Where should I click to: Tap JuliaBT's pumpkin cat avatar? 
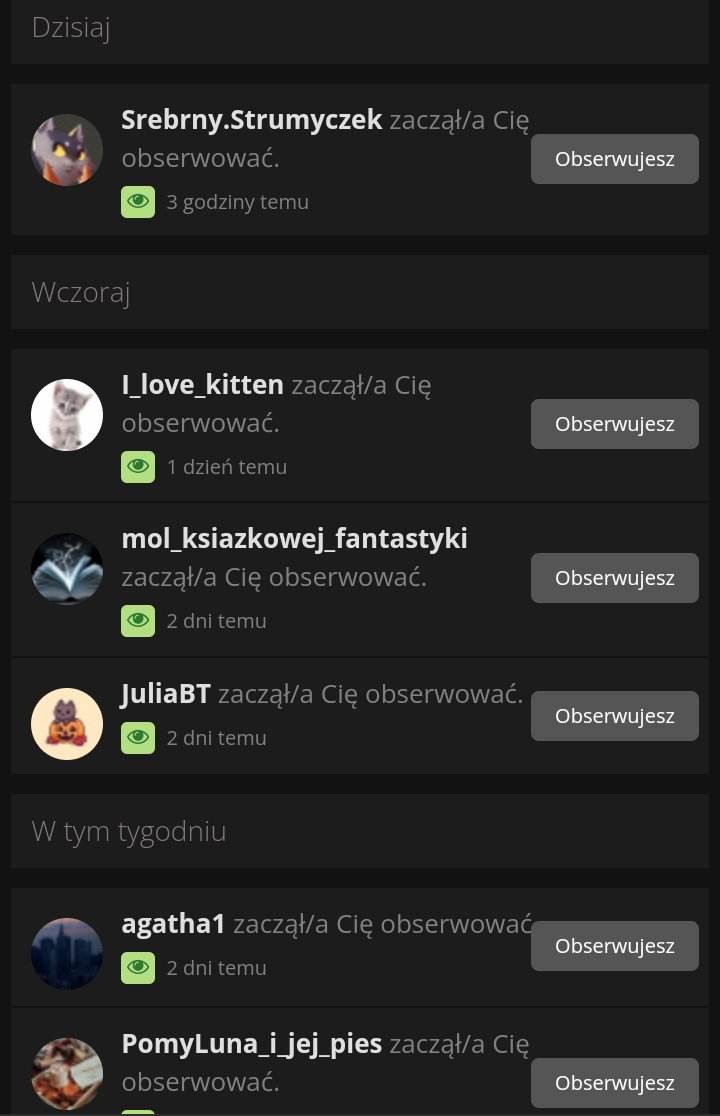pyautogui.click(x=67, y=724)
